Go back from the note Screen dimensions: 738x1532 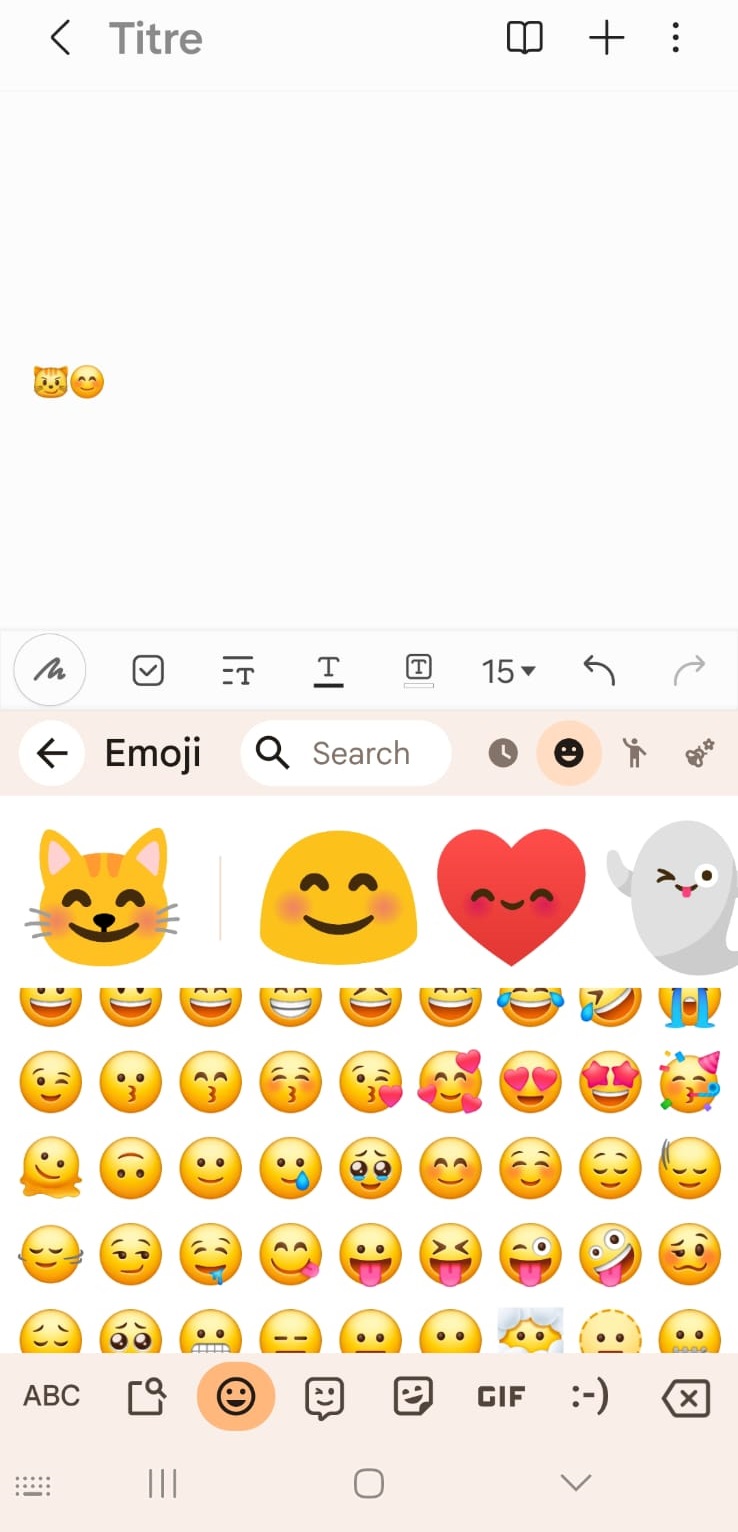[60, 39]
